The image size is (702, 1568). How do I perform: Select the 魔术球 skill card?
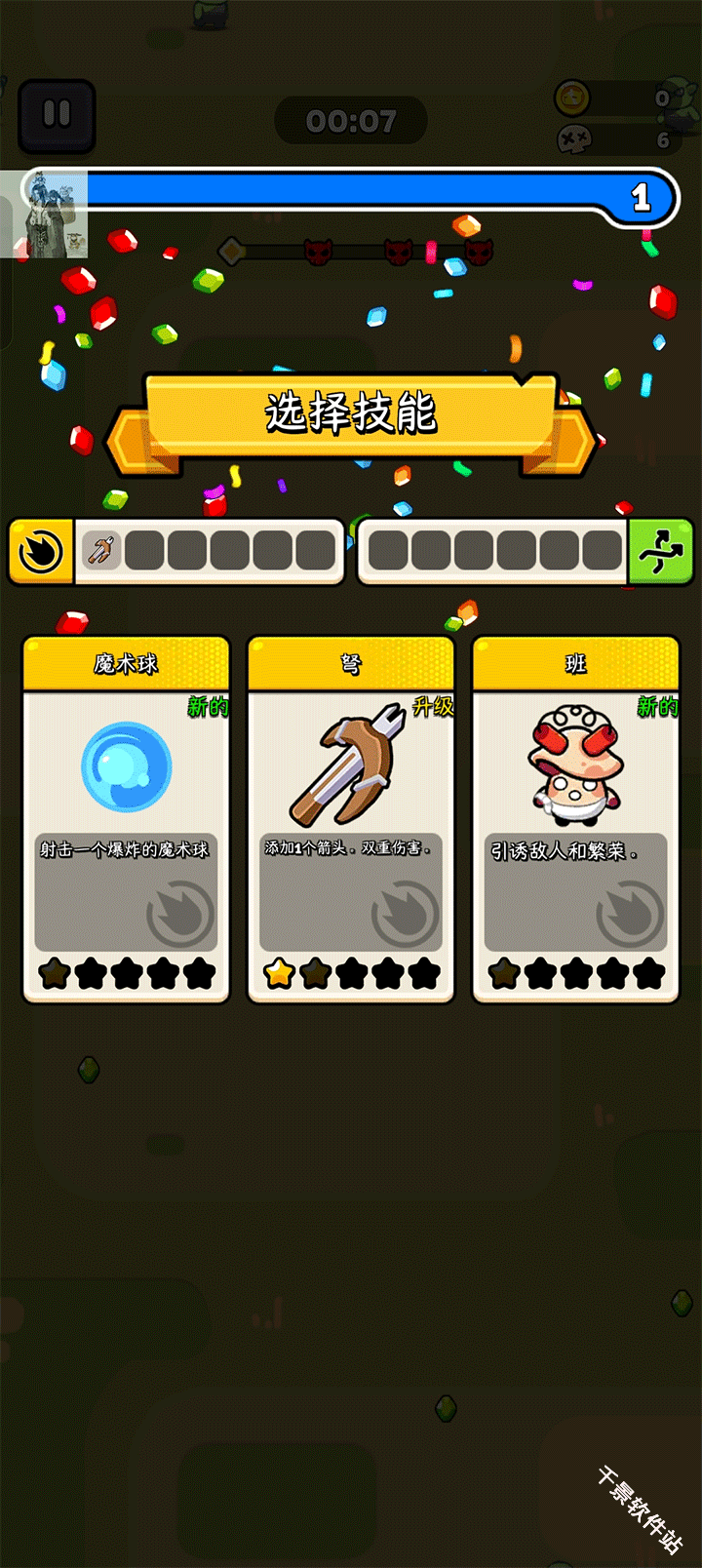point(126,819)
